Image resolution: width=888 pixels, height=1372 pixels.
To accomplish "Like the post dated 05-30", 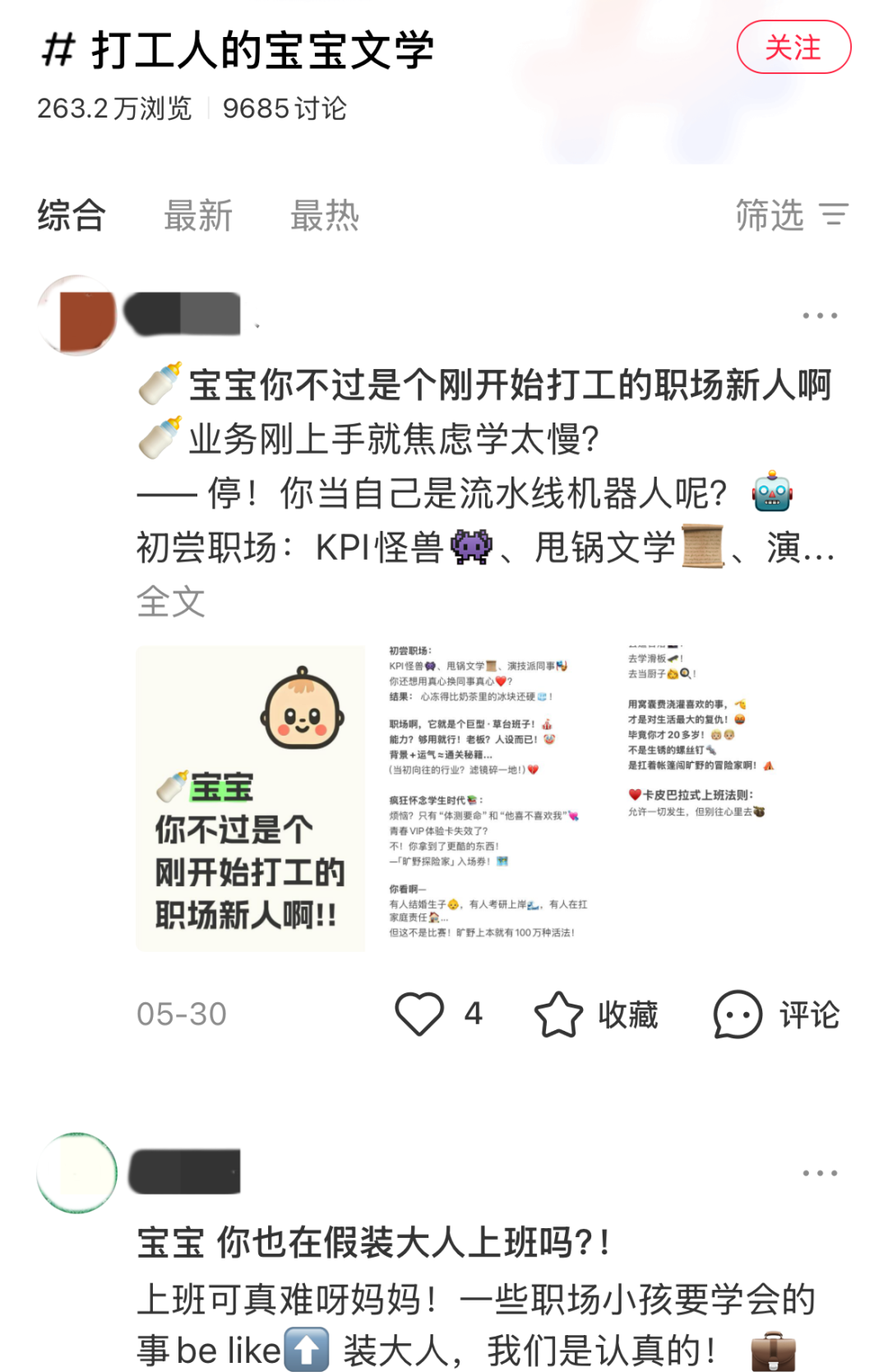I will click(420, 1014).
